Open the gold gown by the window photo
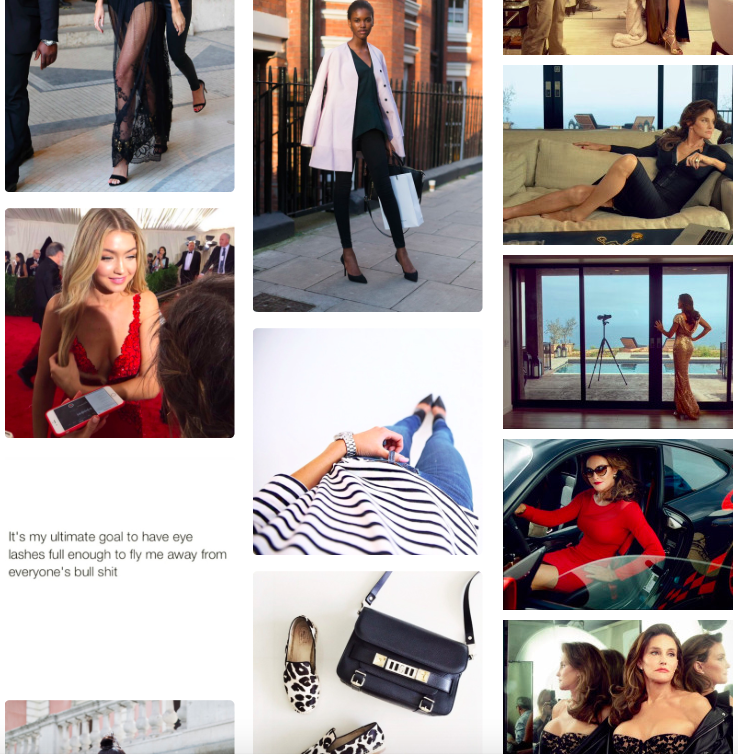This screenshot has height=754, width=738. (617, 341)
